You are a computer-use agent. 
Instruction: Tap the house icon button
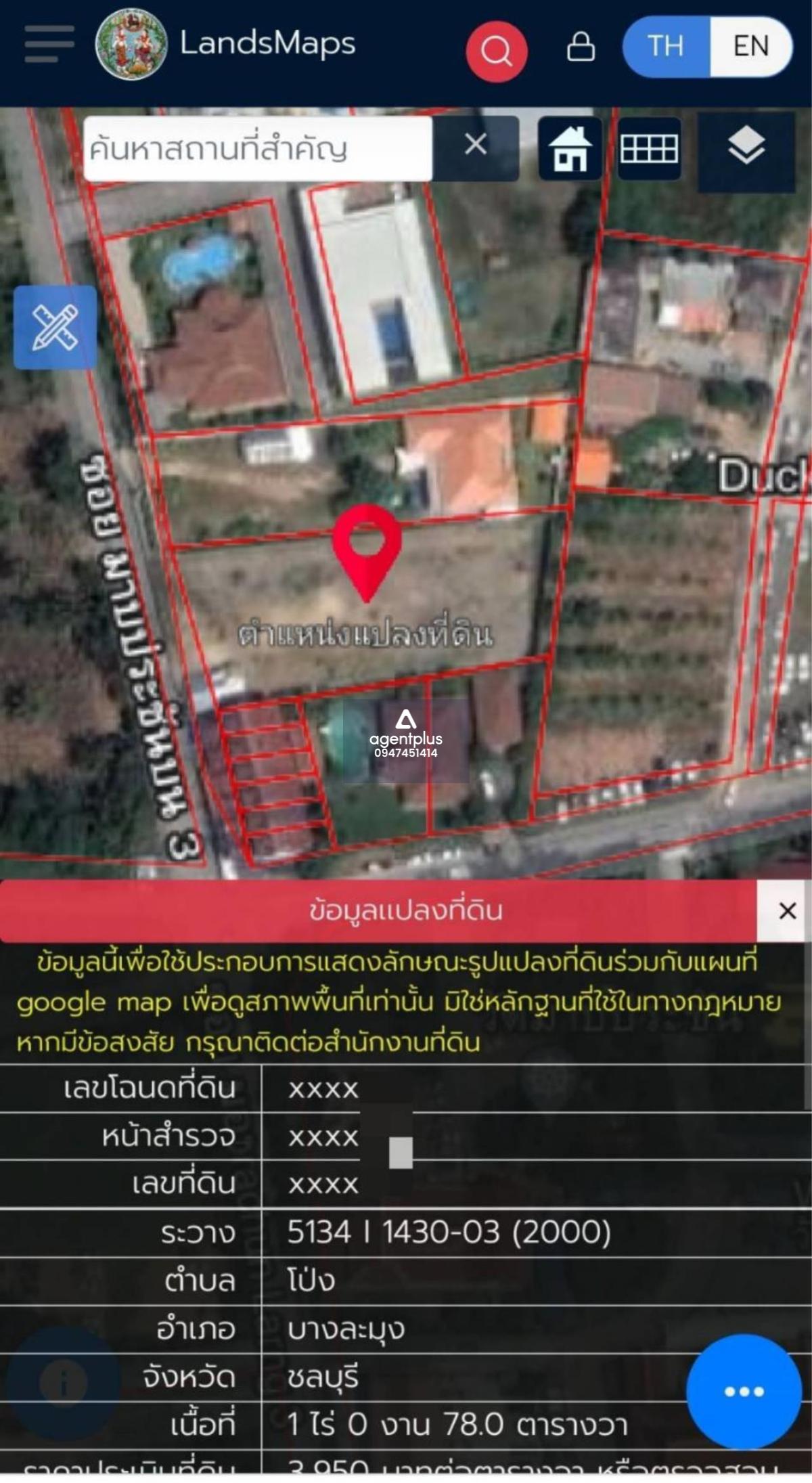570,148
